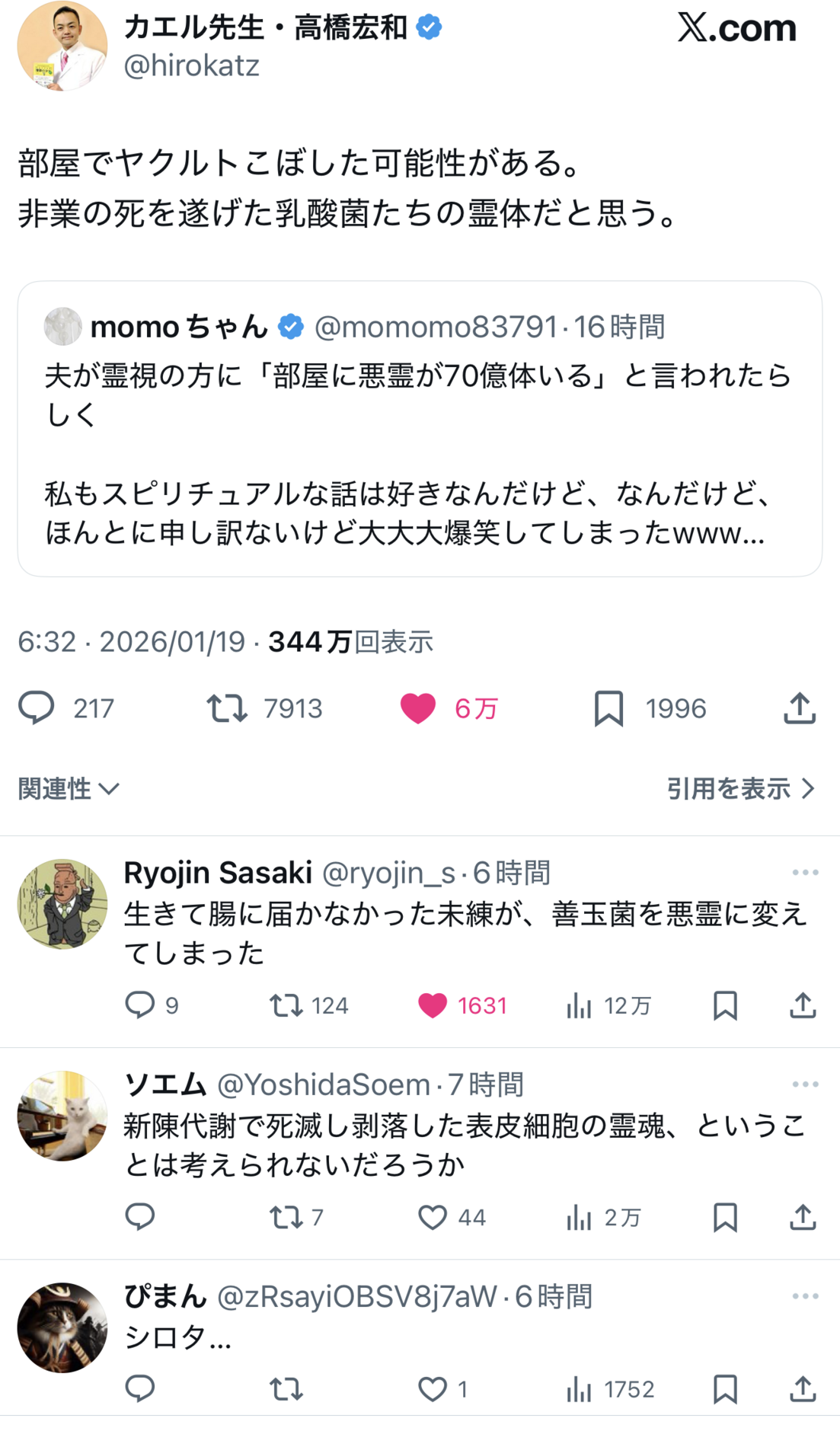Share the main tweet
The width and height of the screenshot is (840, 1431).
click(x=800, y=708)
